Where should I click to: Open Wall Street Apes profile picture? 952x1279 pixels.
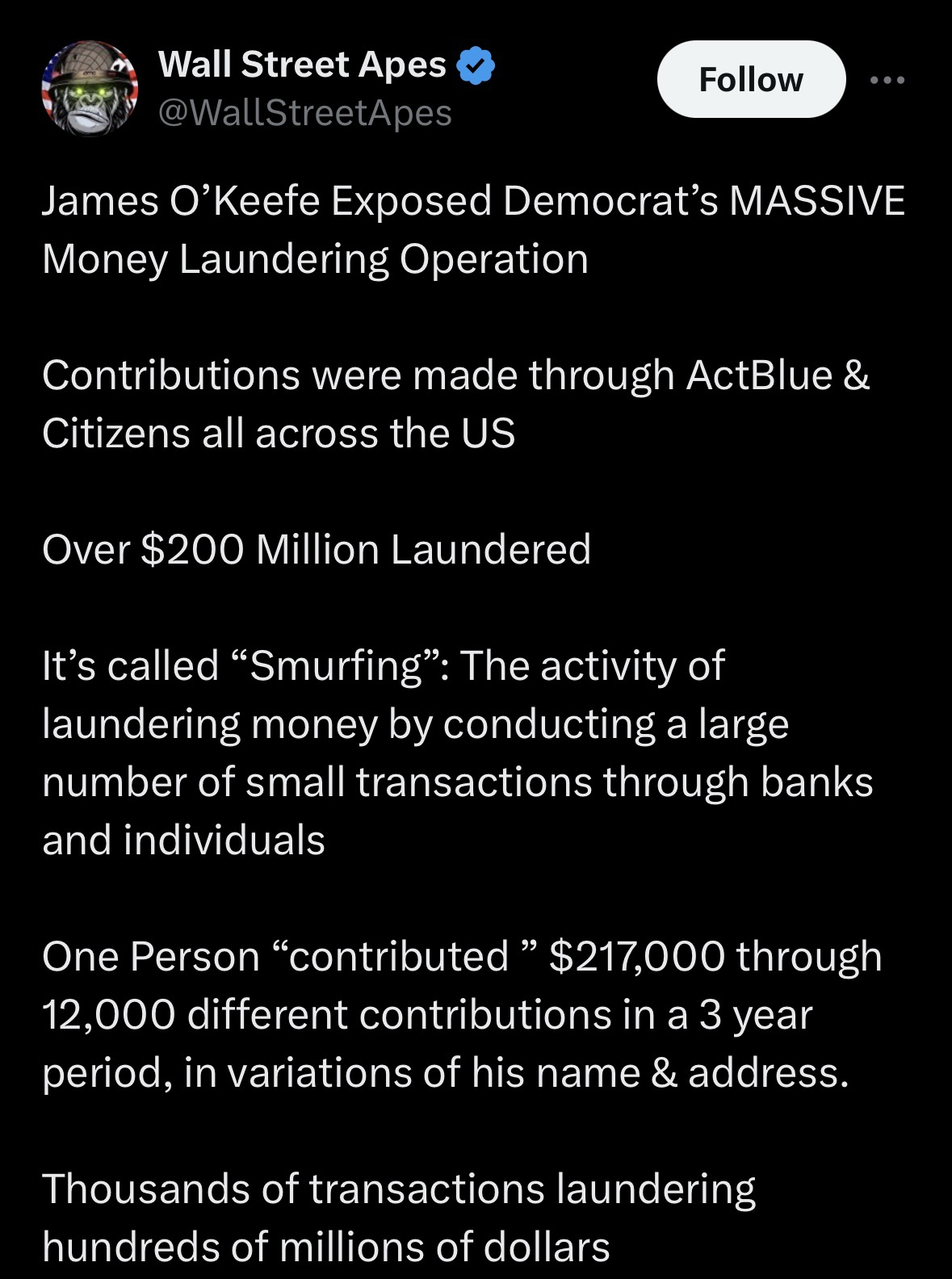click(x=90, y=87)
